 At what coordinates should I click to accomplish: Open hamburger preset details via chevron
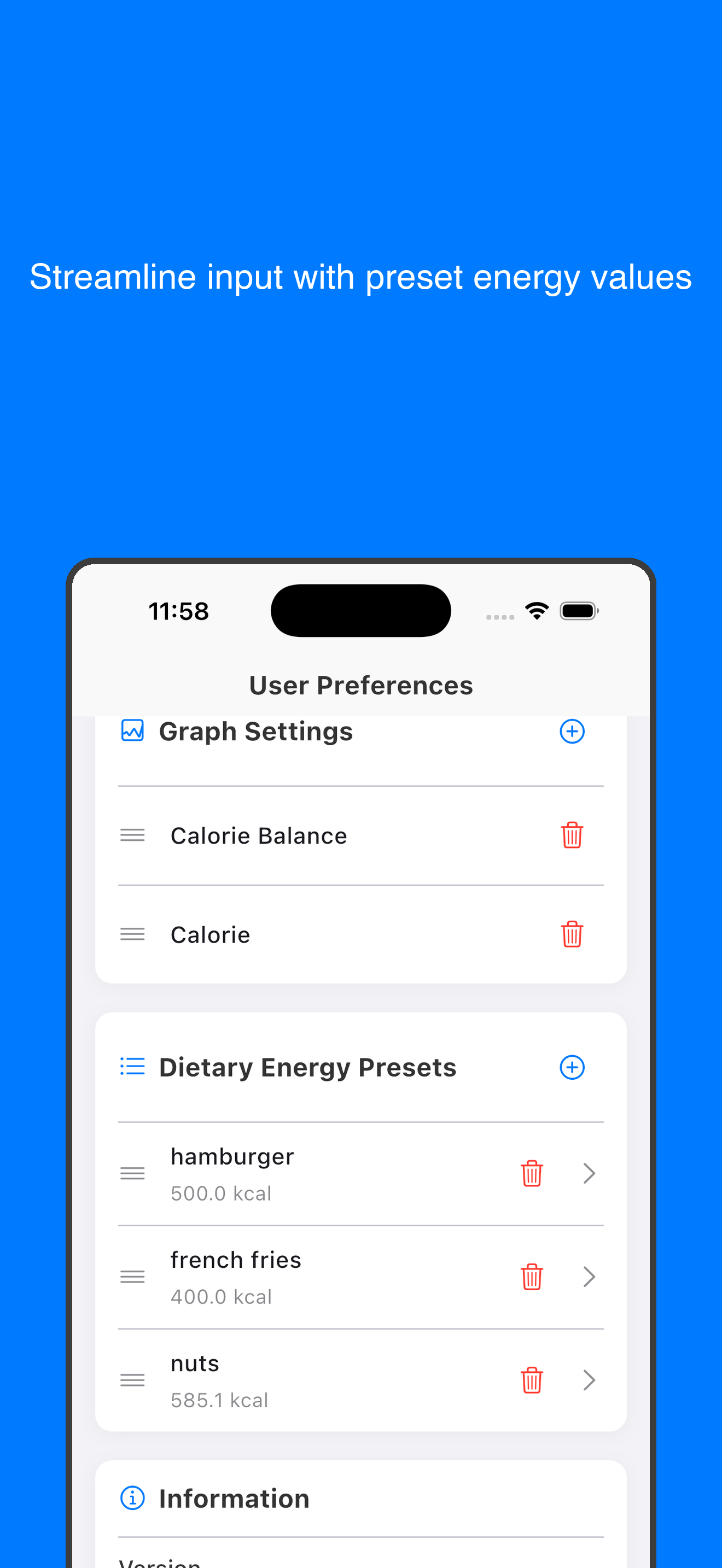tap(589, 1174)
